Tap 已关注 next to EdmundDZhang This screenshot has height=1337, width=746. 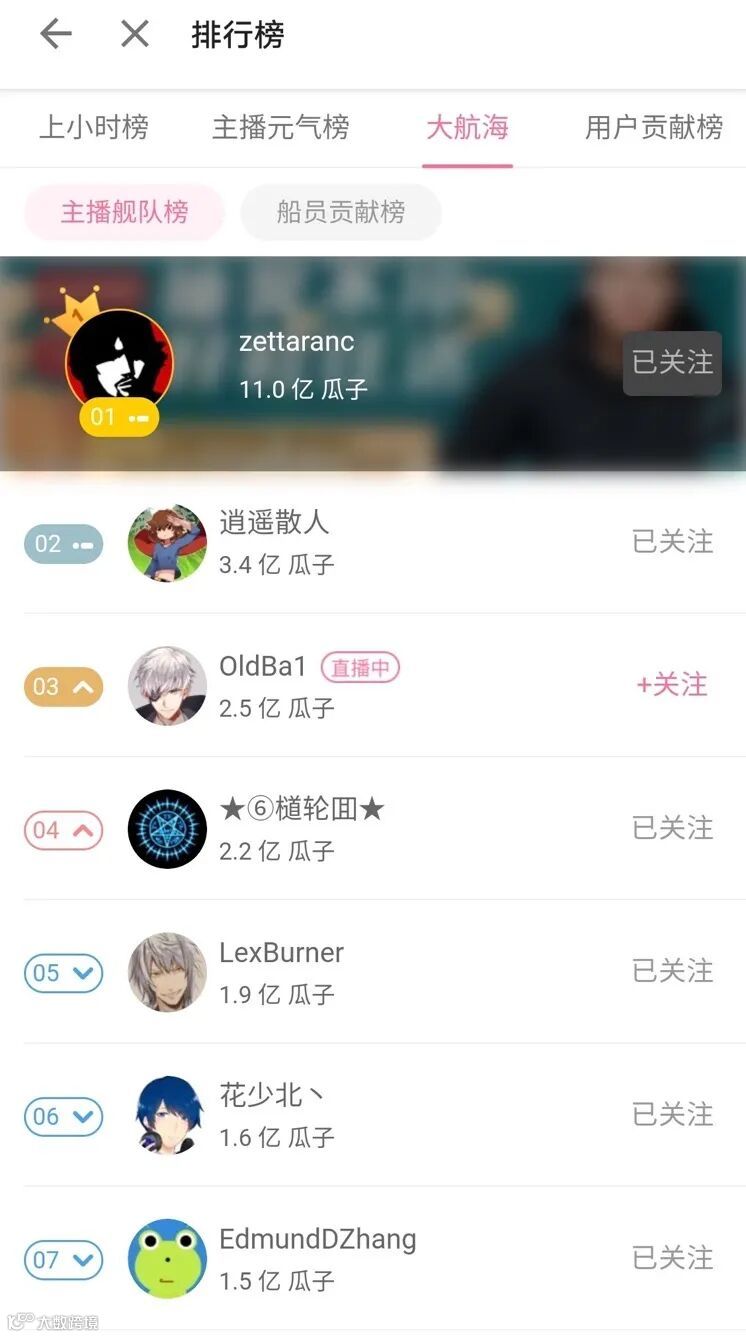[x=673, y=1258]
